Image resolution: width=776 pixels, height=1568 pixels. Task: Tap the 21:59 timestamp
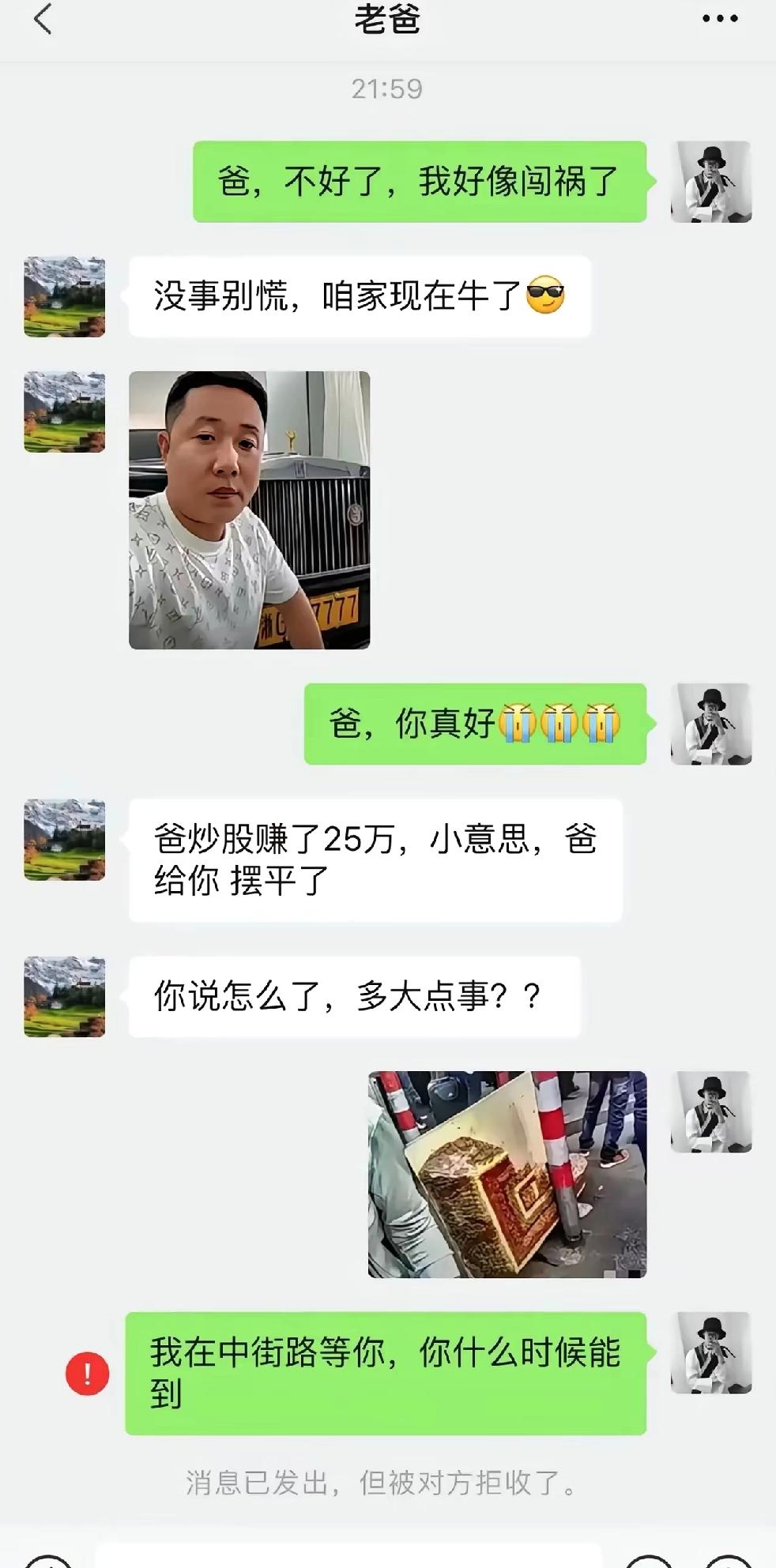388,89
